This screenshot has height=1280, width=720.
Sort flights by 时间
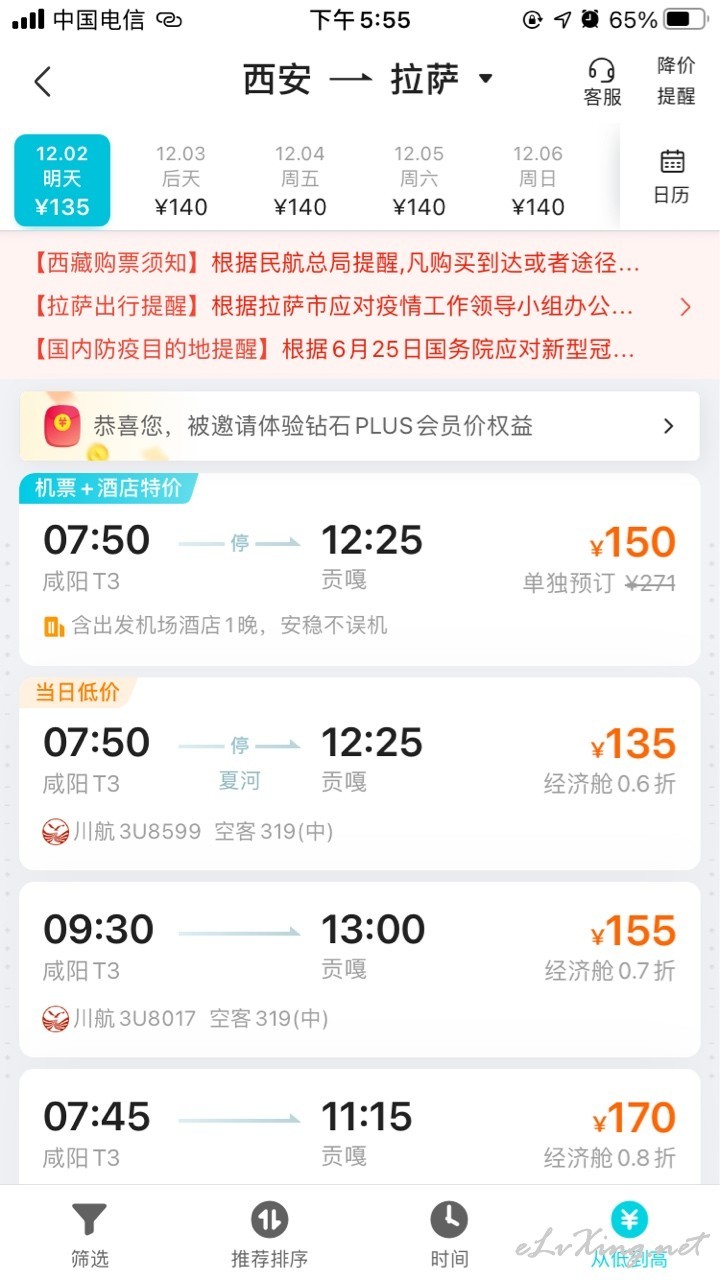[x=449, y=1234]
